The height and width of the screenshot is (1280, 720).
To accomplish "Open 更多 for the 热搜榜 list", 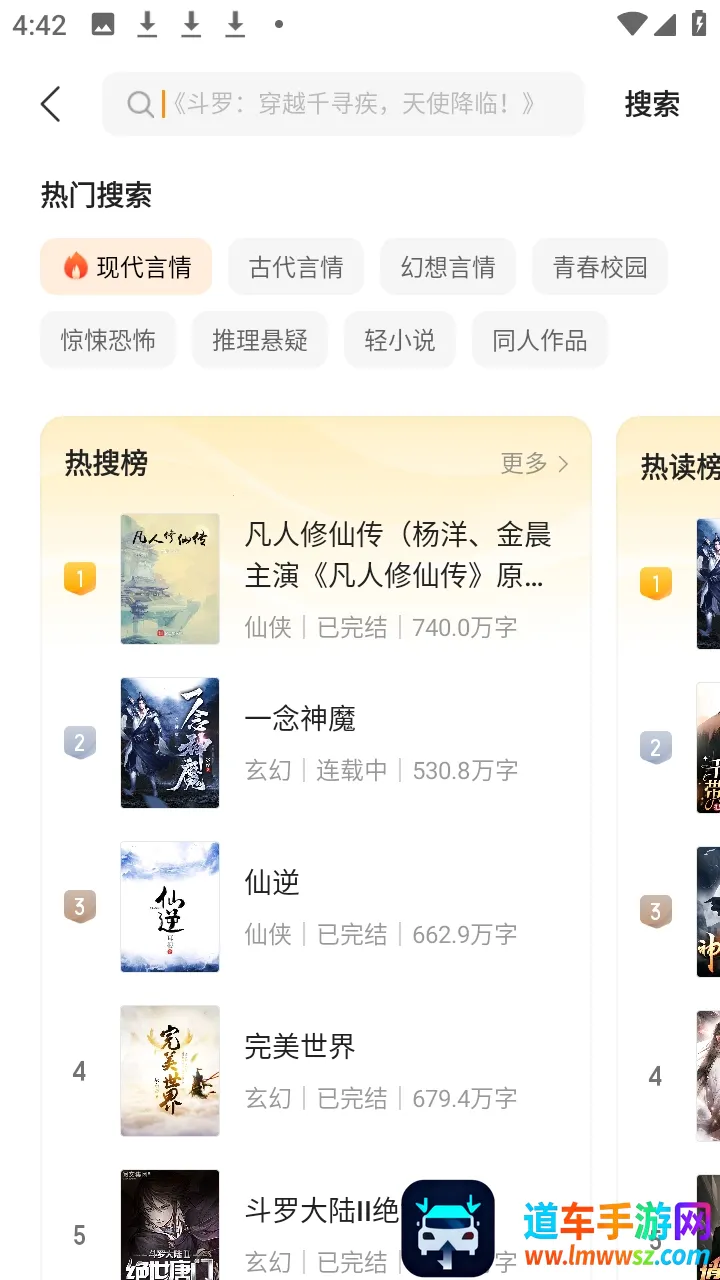I will click(534, 463).
